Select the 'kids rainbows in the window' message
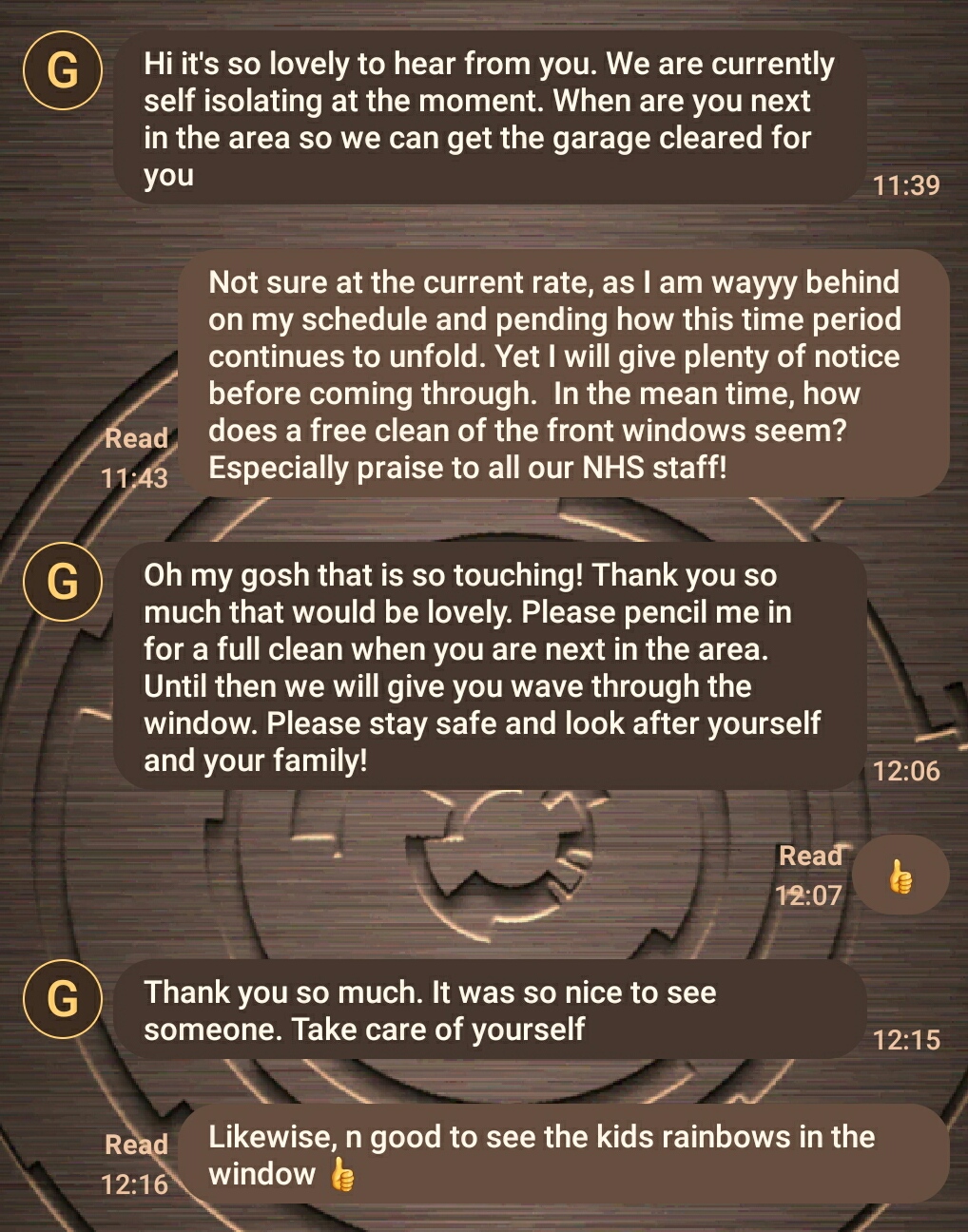 564,1154
